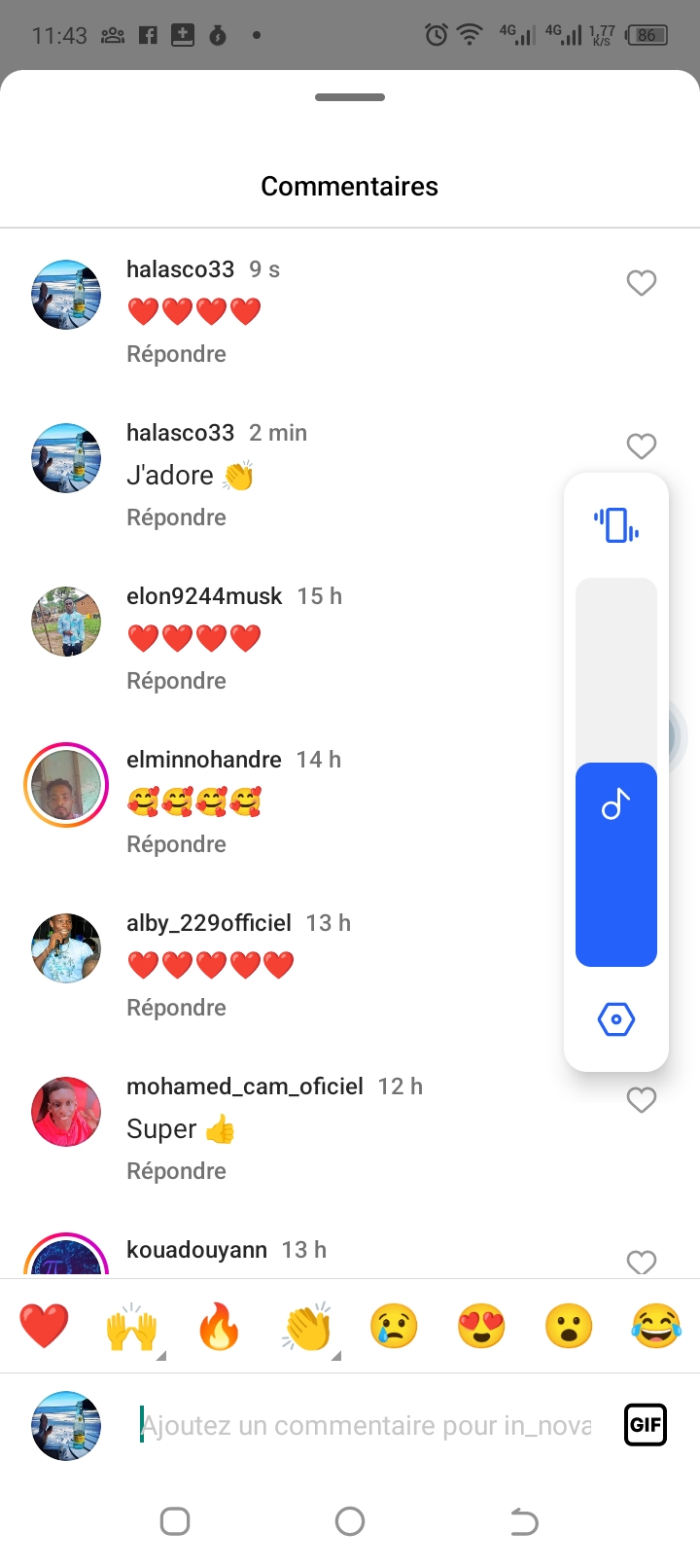The height and width of the screenshot is (1568, 700).
Task: Toggle vibrate mode in volume panel
Action: pyautogui.click(x=616, y=525)
